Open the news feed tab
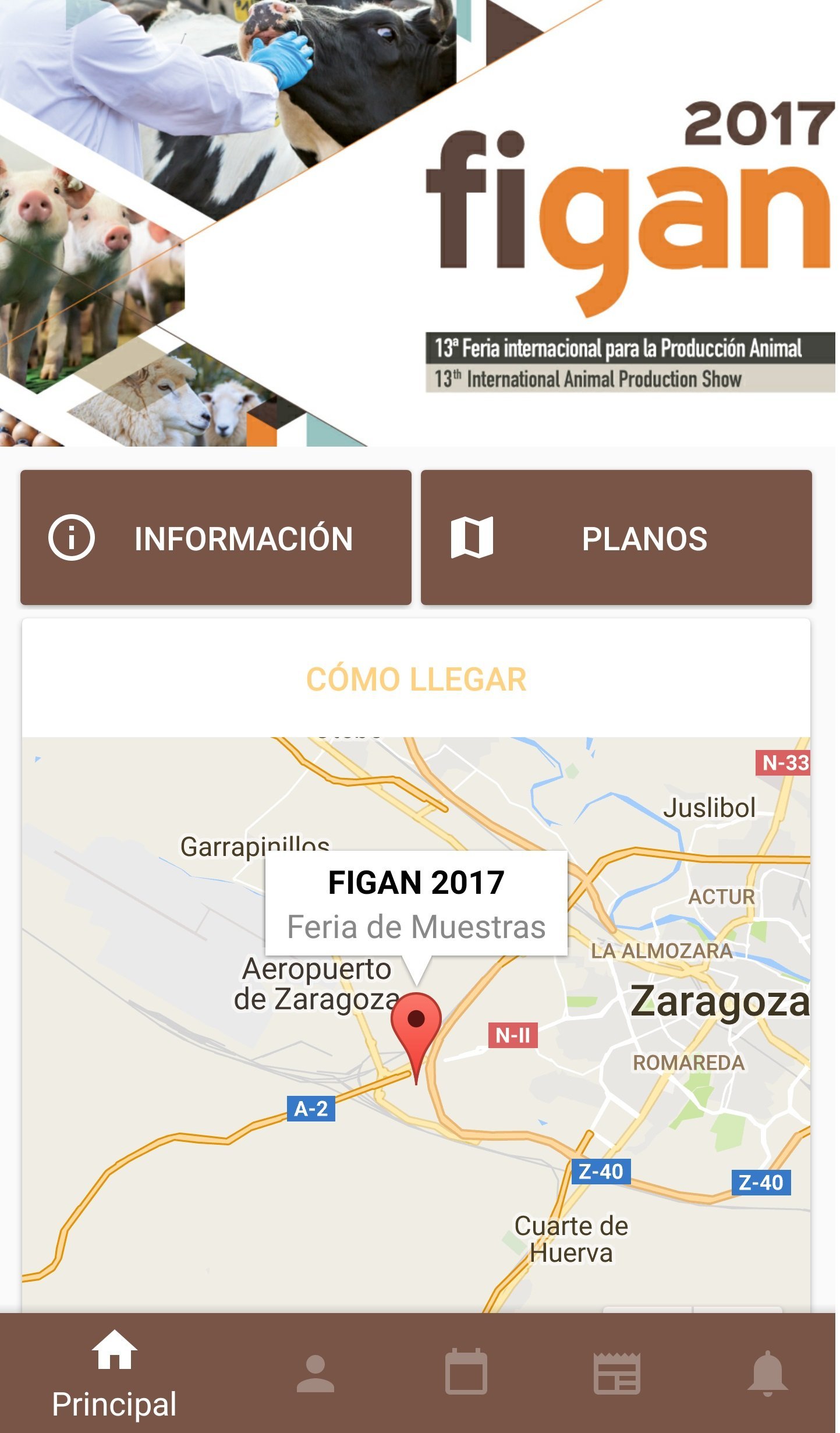This screenshot has height=1433, width=840. pos(616,1372)
